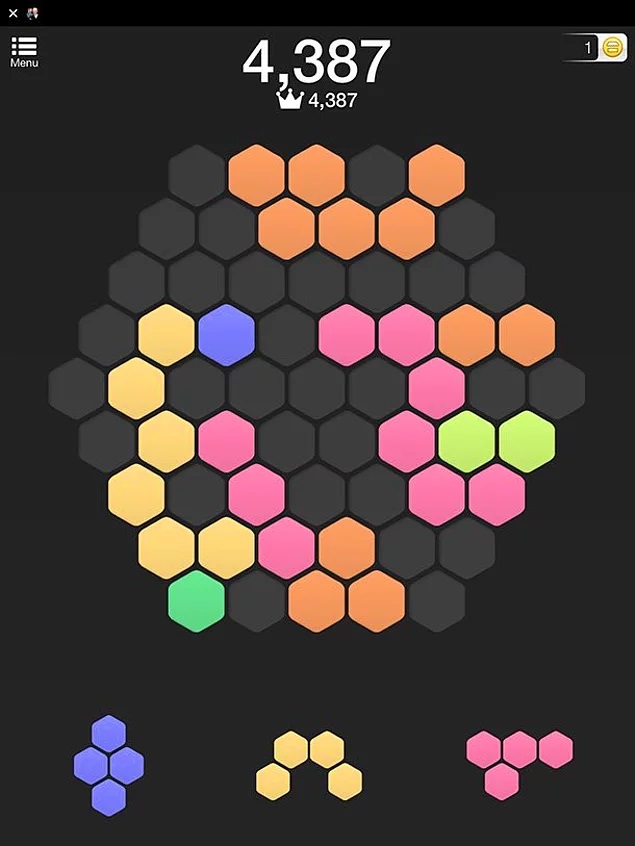
Task: Close the game with the X
Action: 12,12
